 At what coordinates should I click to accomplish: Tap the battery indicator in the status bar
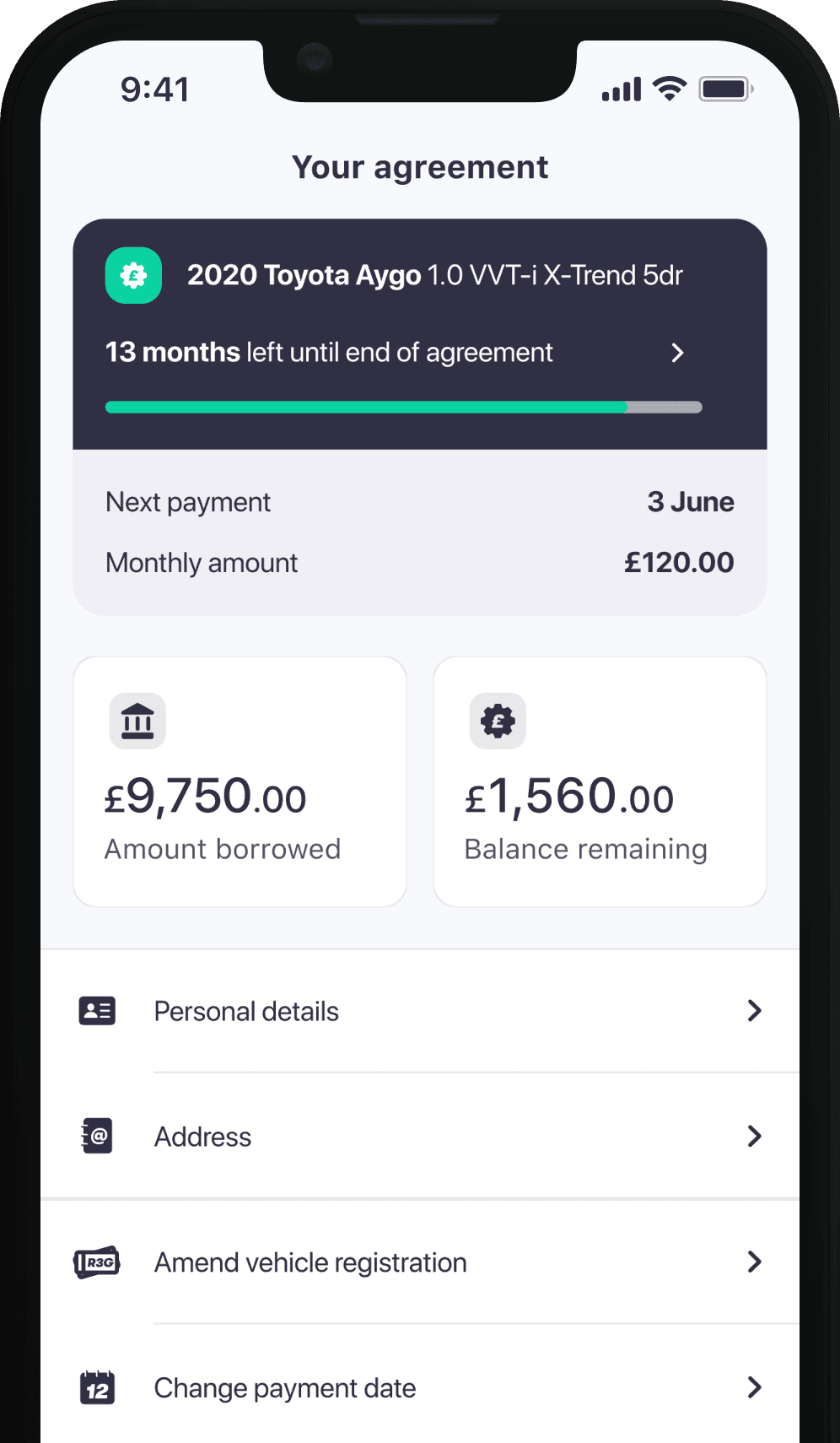point(724,88)
